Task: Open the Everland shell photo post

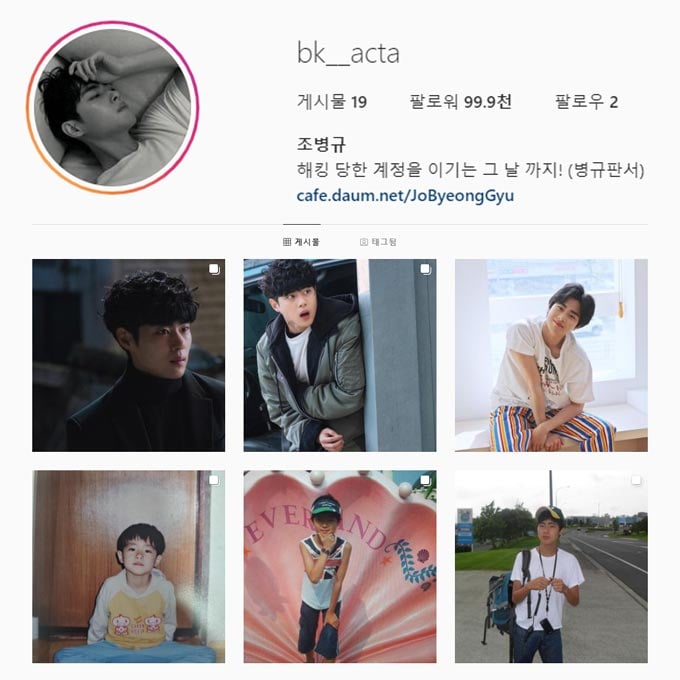Action: (340, 566)
